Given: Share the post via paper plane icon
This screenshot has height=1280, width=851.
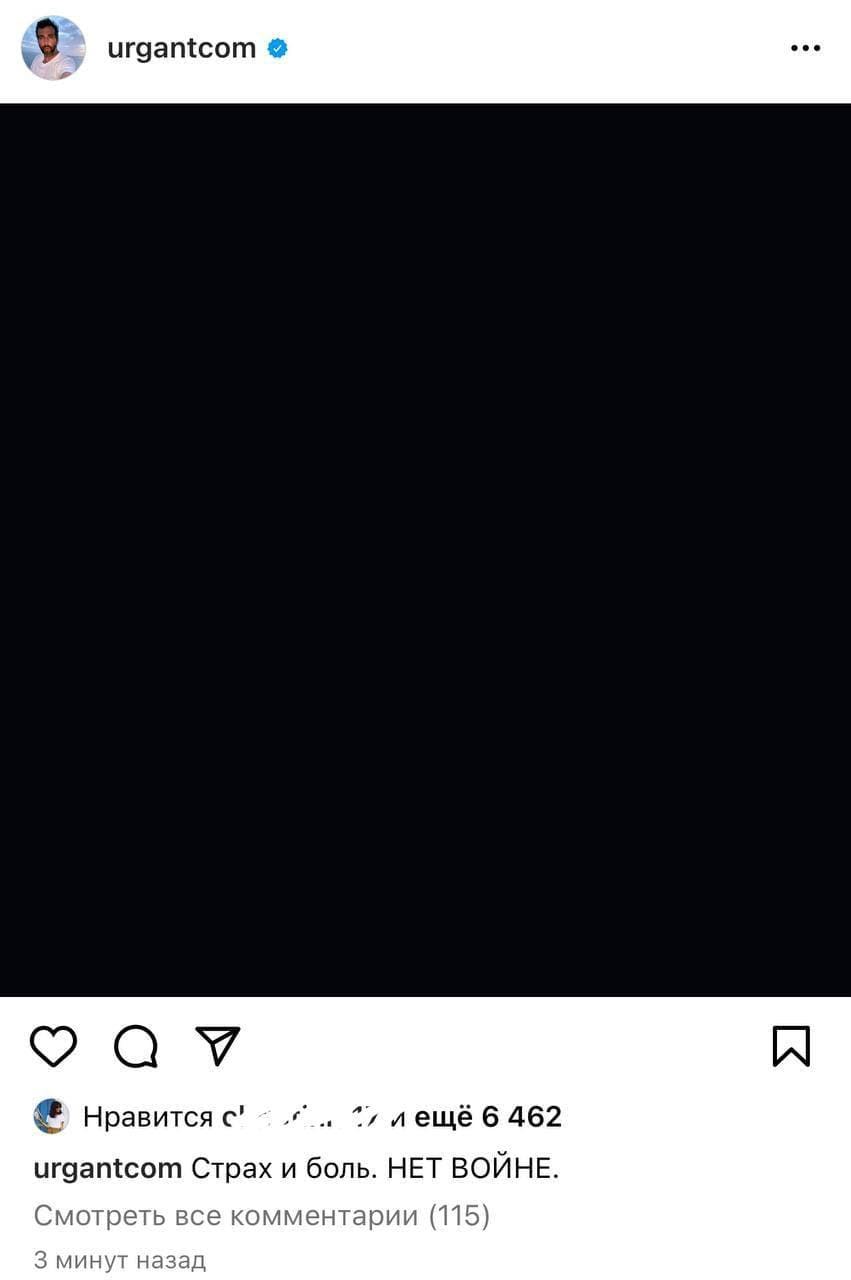Looking at the screenshot, I should click(x=217, y=1046).
